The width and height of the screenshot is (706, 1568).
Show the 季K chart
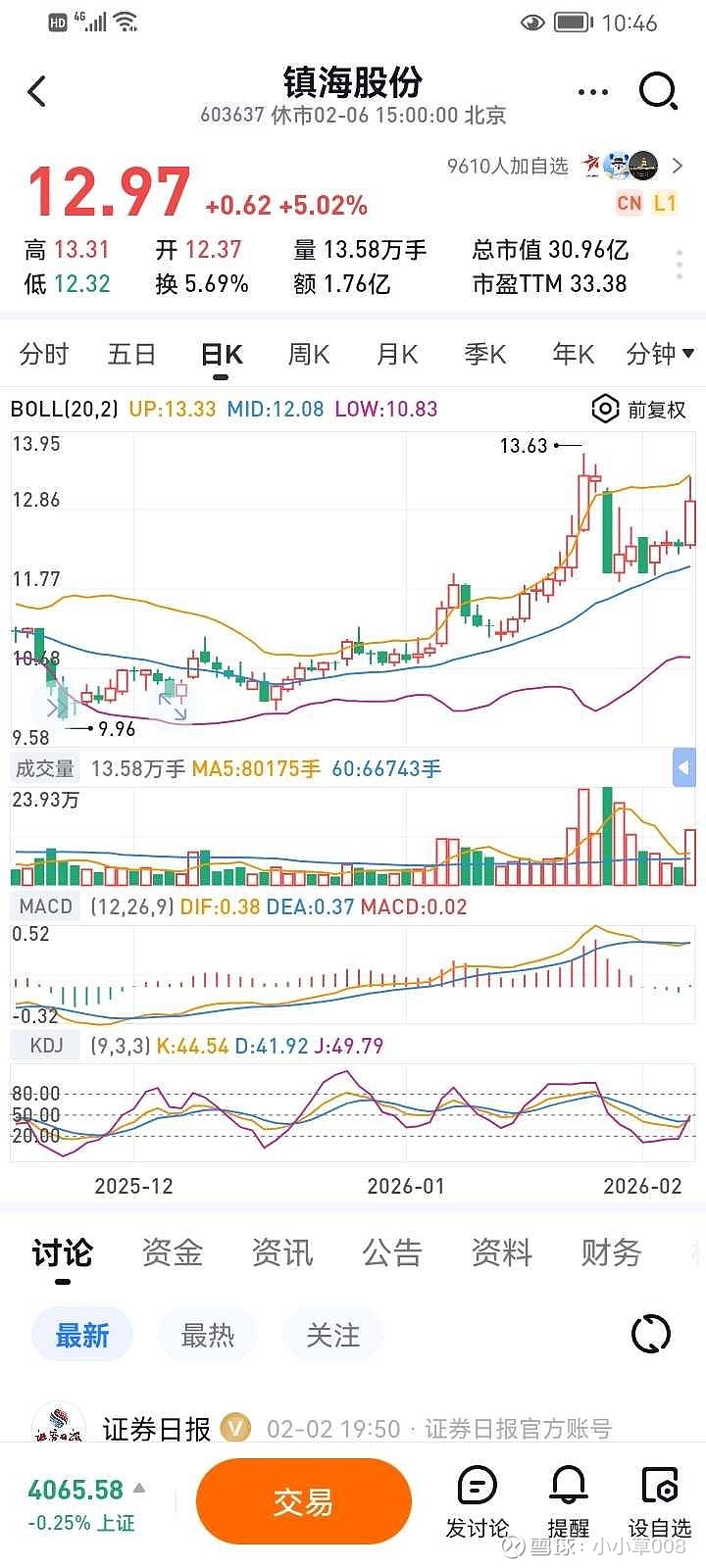pyautogui.click(x=485, y=354)
